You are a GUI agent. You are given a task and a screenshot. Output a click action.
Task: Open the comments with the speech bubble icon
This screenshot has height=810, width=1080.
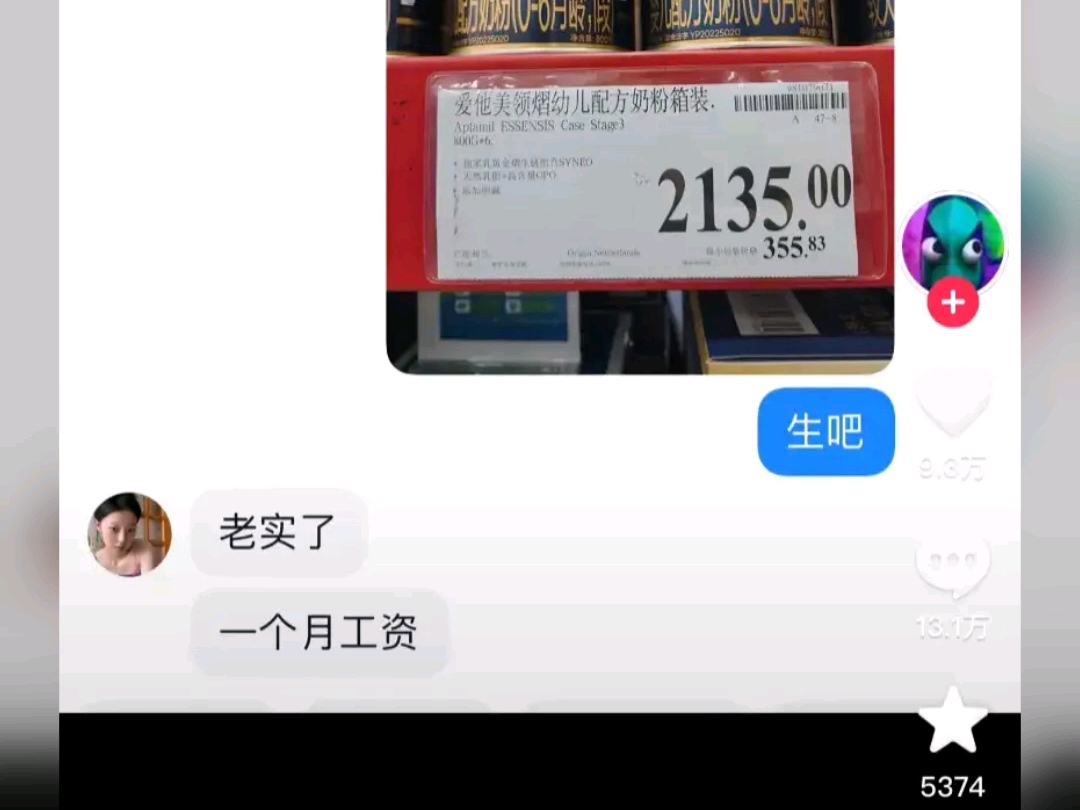[952, 565]
